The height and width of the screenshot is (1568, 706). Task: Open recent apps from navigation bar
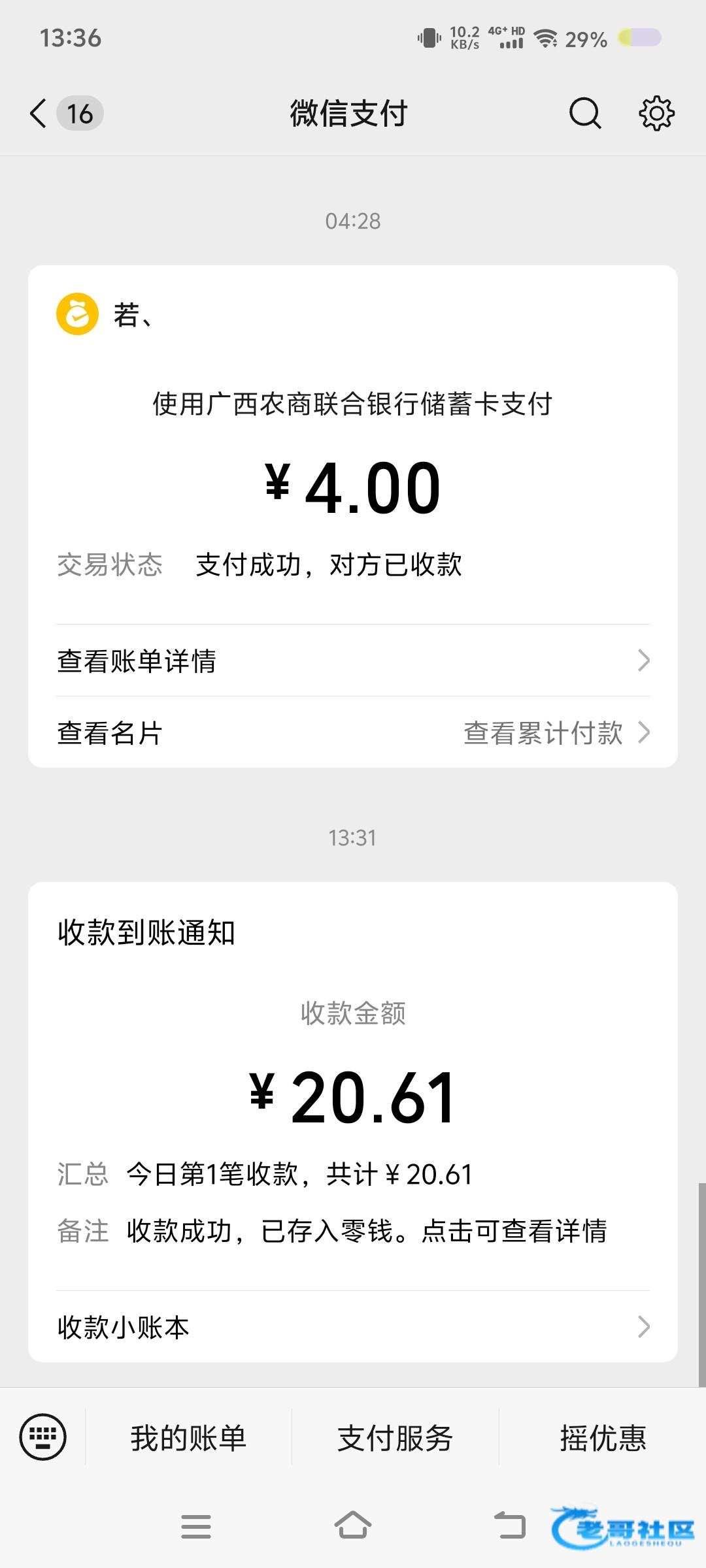[x=196, y=1526]
